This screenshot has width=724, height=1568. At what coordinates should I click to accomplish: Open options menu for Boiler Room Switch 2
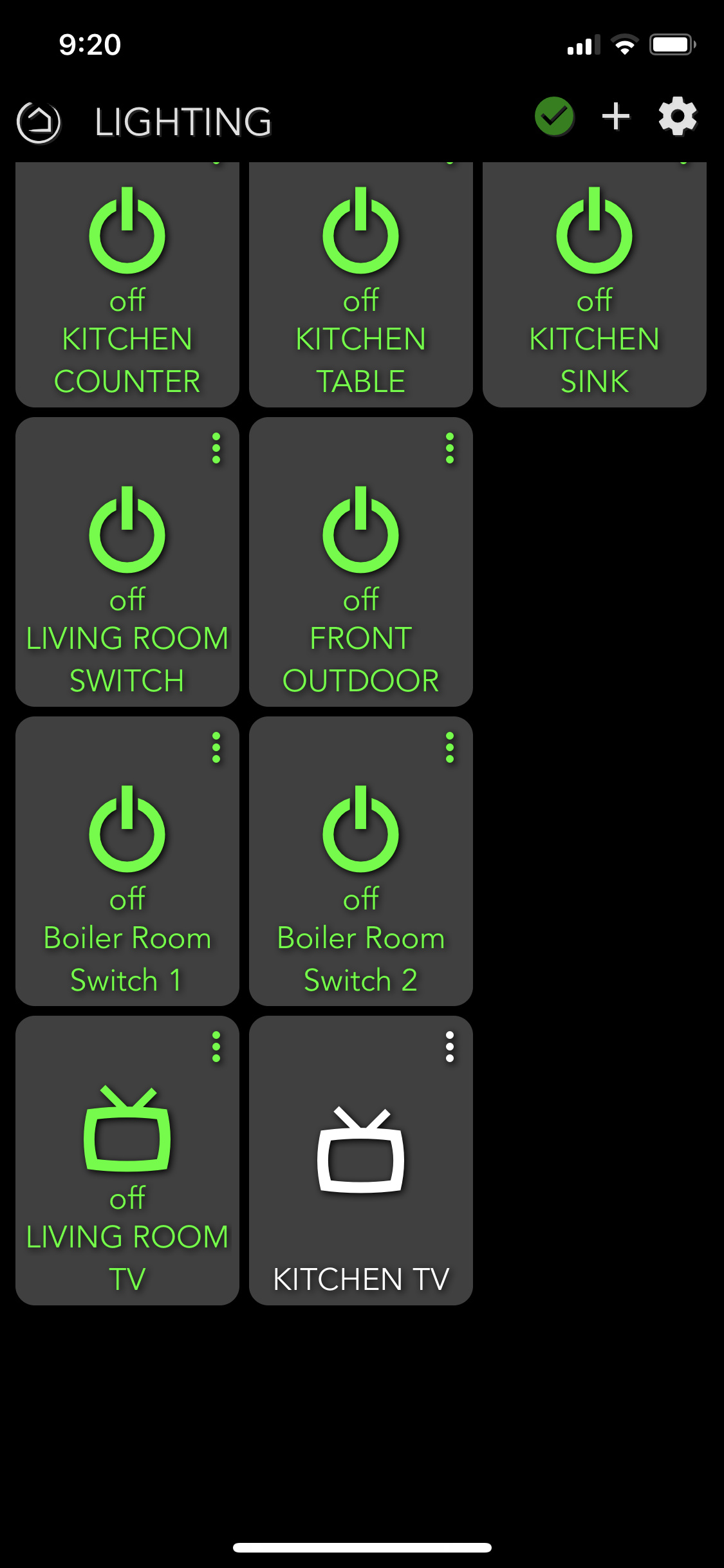coord(450,747)
